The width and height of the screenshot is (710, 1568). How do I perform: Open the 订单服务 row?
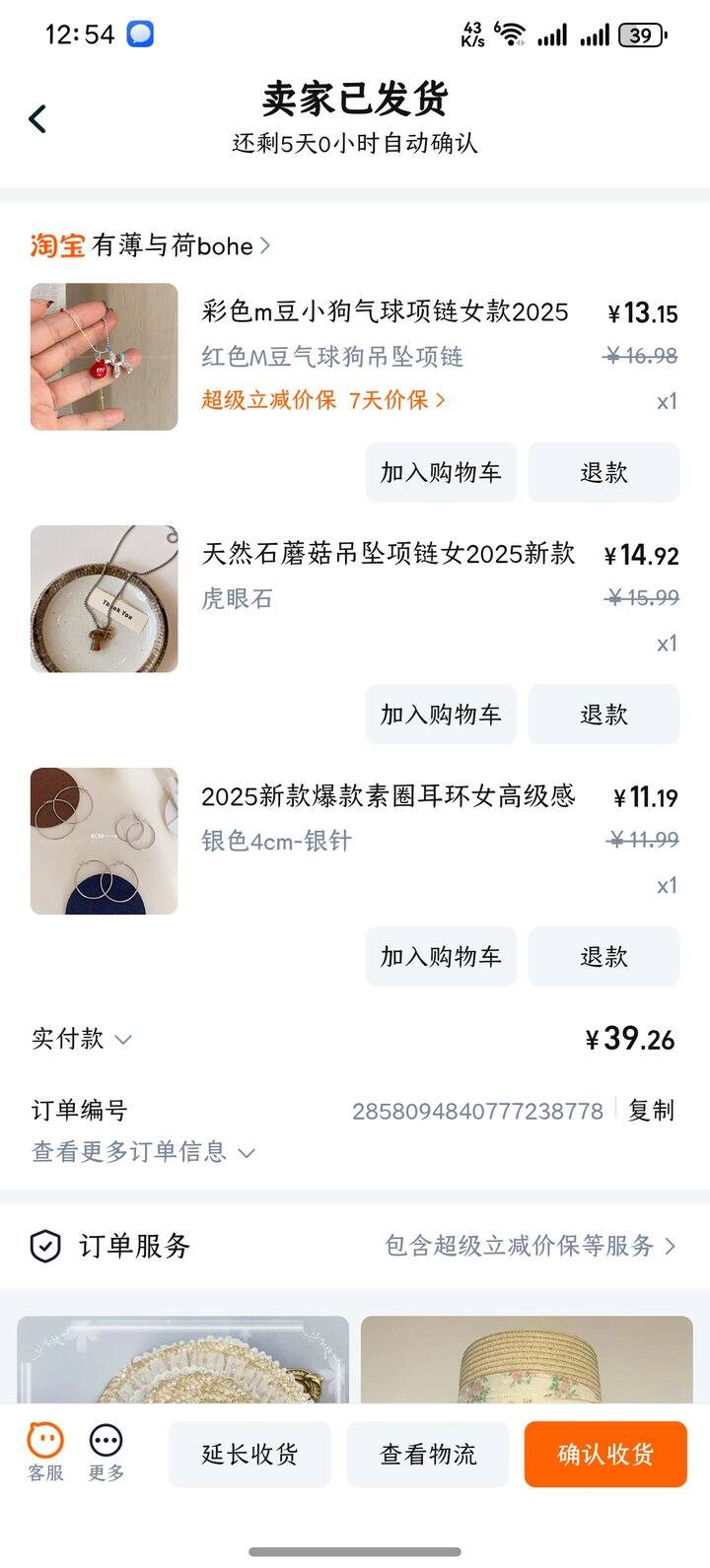355,1246
